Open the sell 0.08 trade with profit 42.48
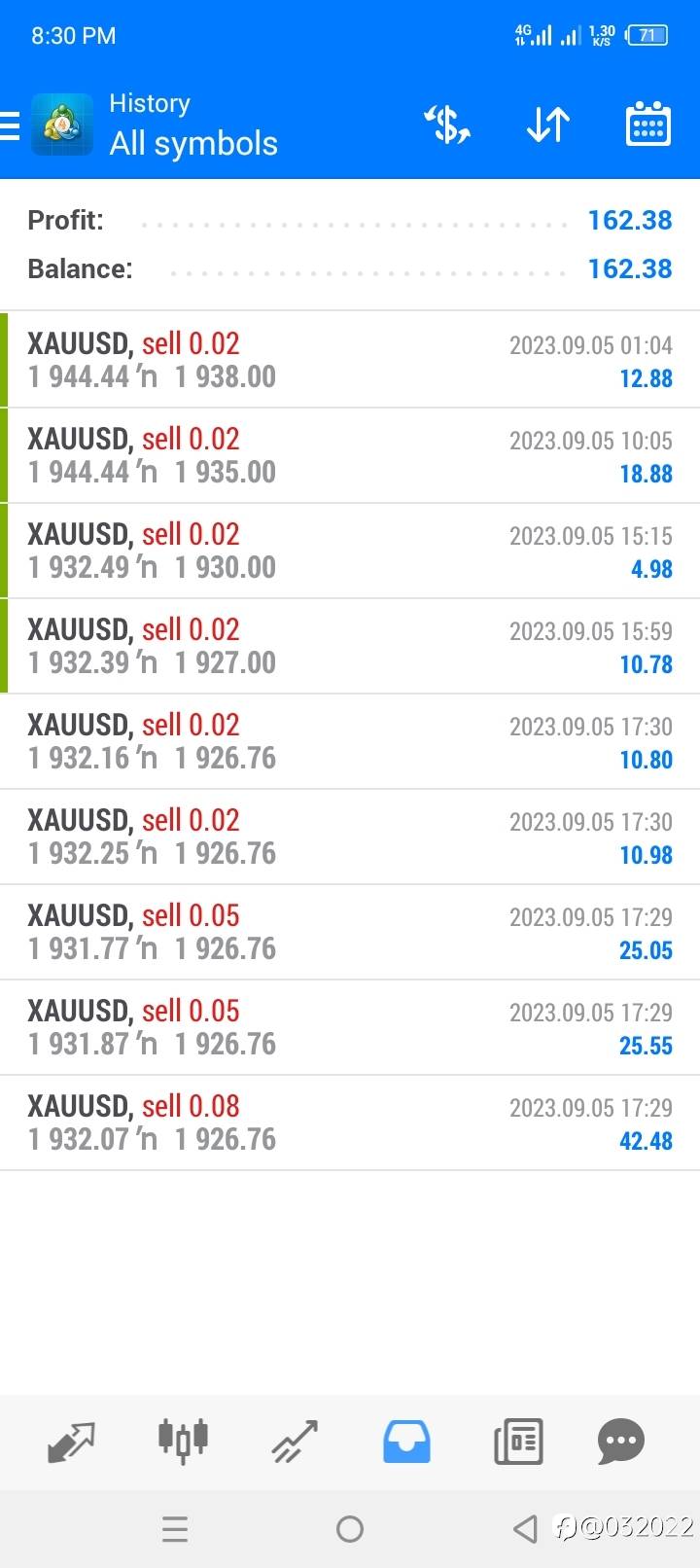Image resolution: width=700 pixels, height=1568 pixels. click(350, 1123)
